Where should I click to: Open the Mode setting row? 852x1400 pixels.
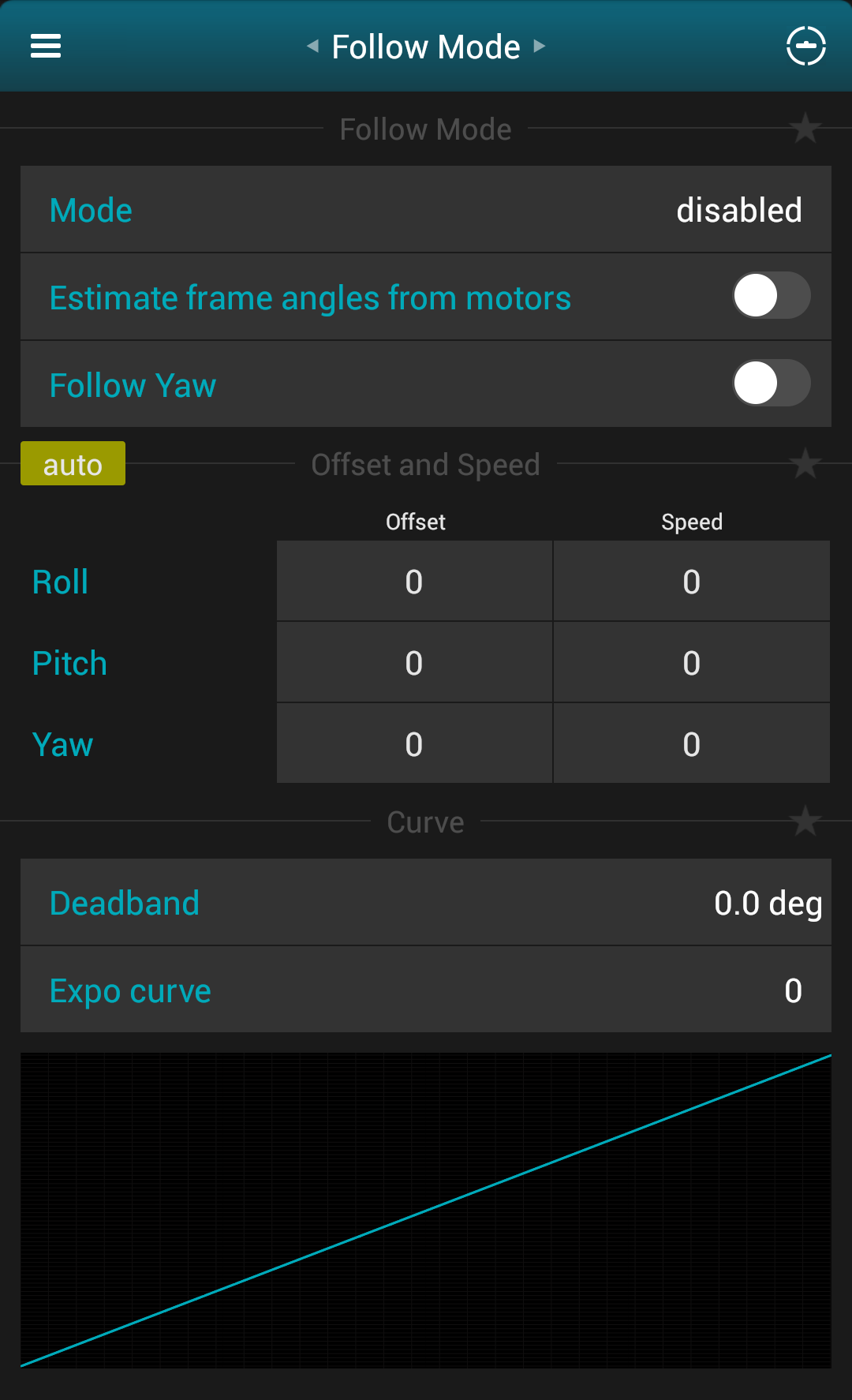(426, 210)
